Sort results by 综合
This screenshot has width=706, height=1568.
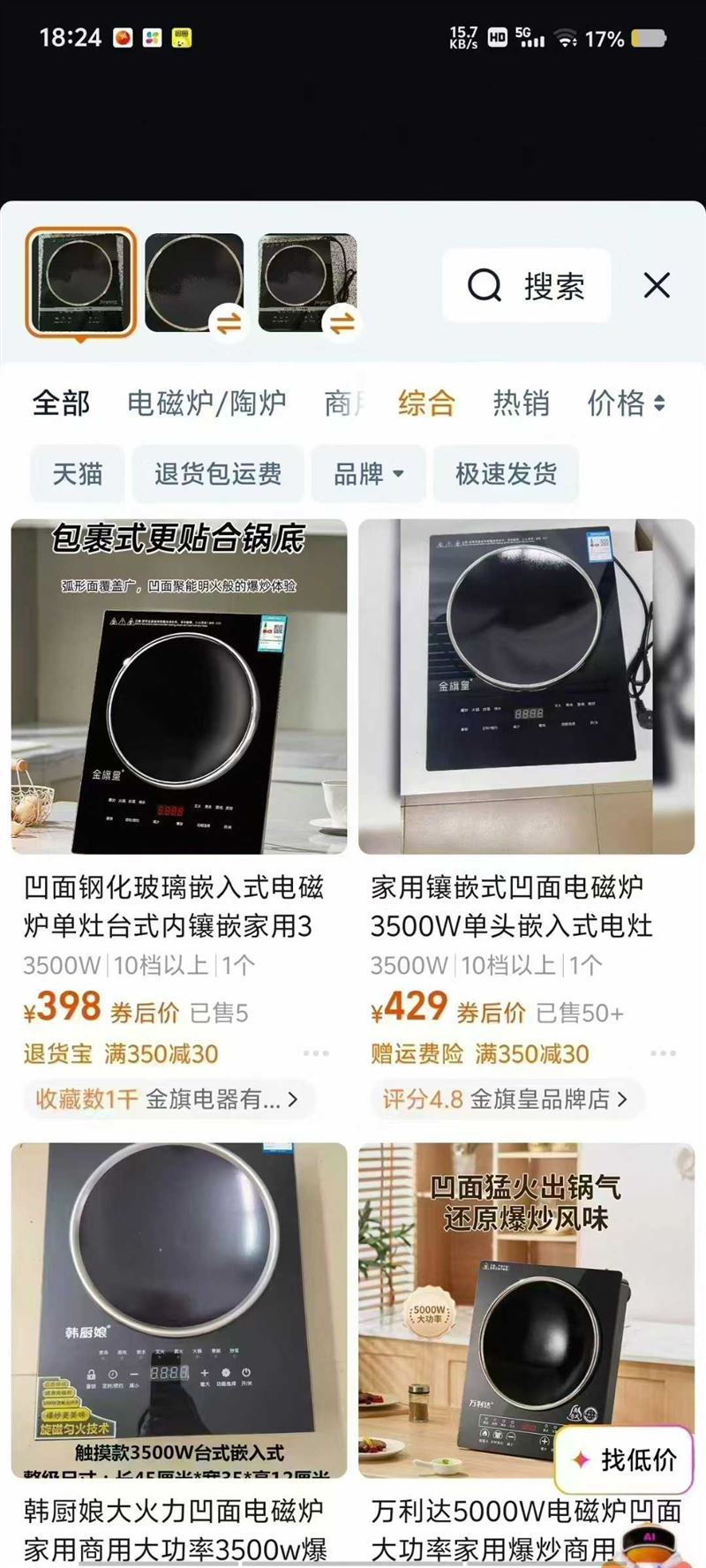click(x=426, y=403)
